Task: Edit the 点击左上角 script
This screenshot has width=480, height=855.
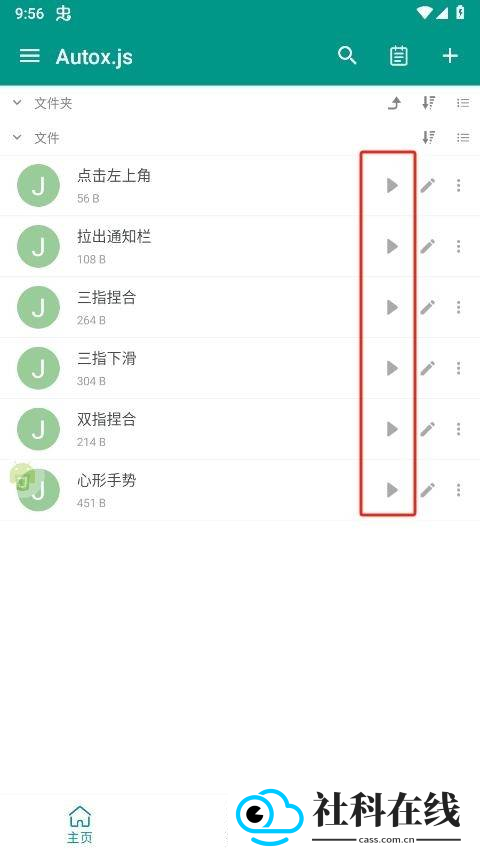Action: [x=428, y=185]
